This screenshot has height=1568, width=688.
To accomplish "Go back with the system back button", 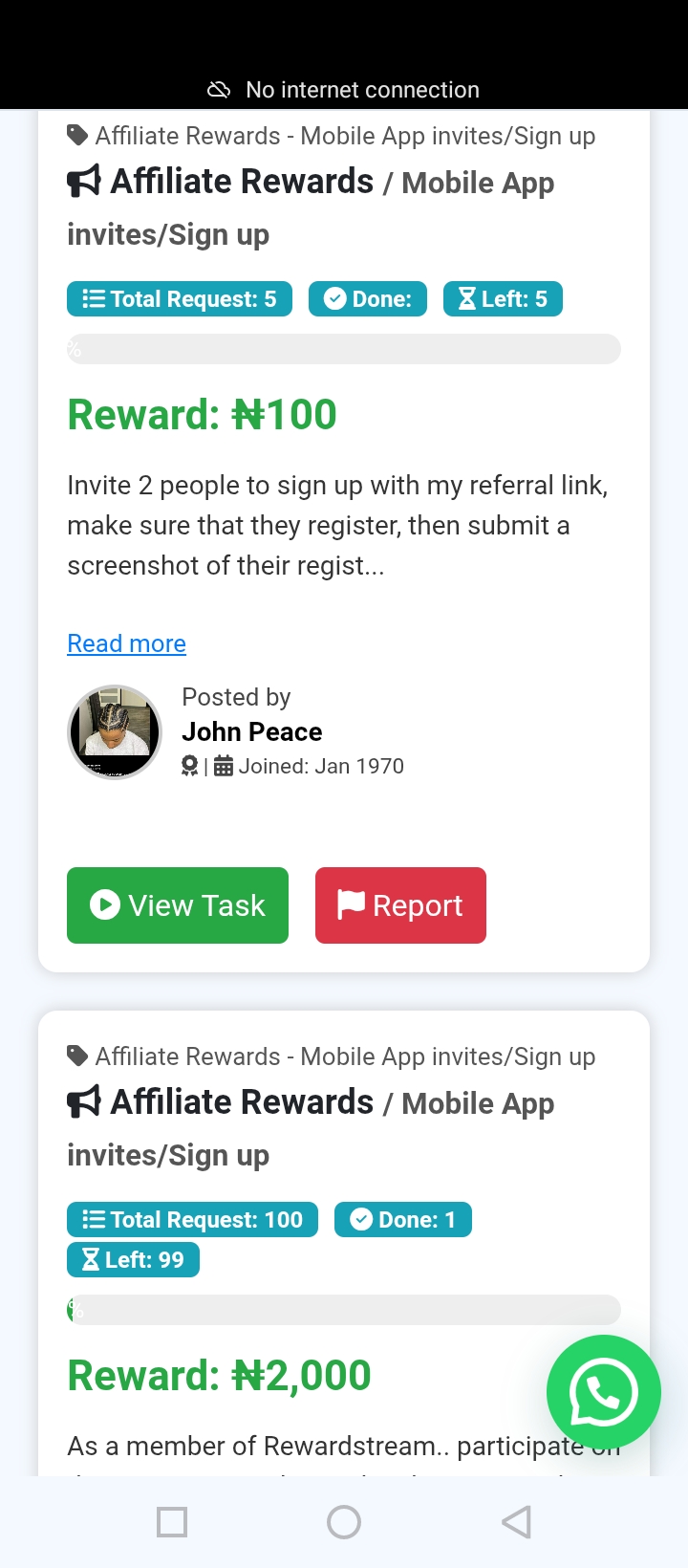I will pyautogui.click(x=516, y=1521).
